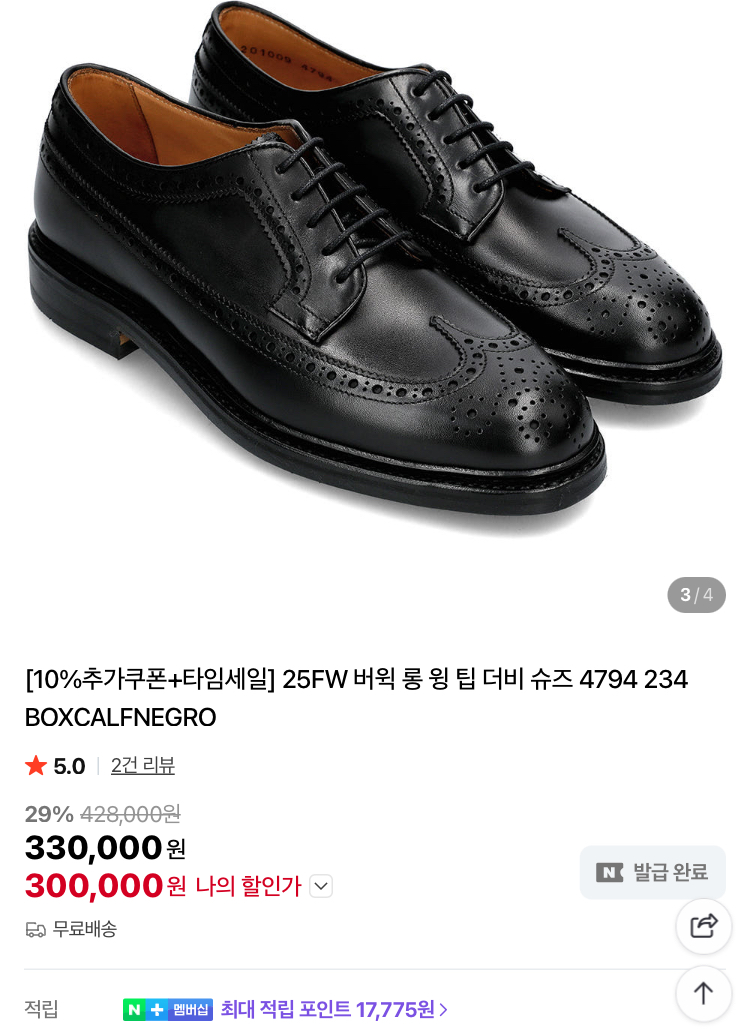Image resolution: width=750 pixels, height=1030 pixels.
Task: View the brogue shoe product image
Action: click(x=375, y=270)
